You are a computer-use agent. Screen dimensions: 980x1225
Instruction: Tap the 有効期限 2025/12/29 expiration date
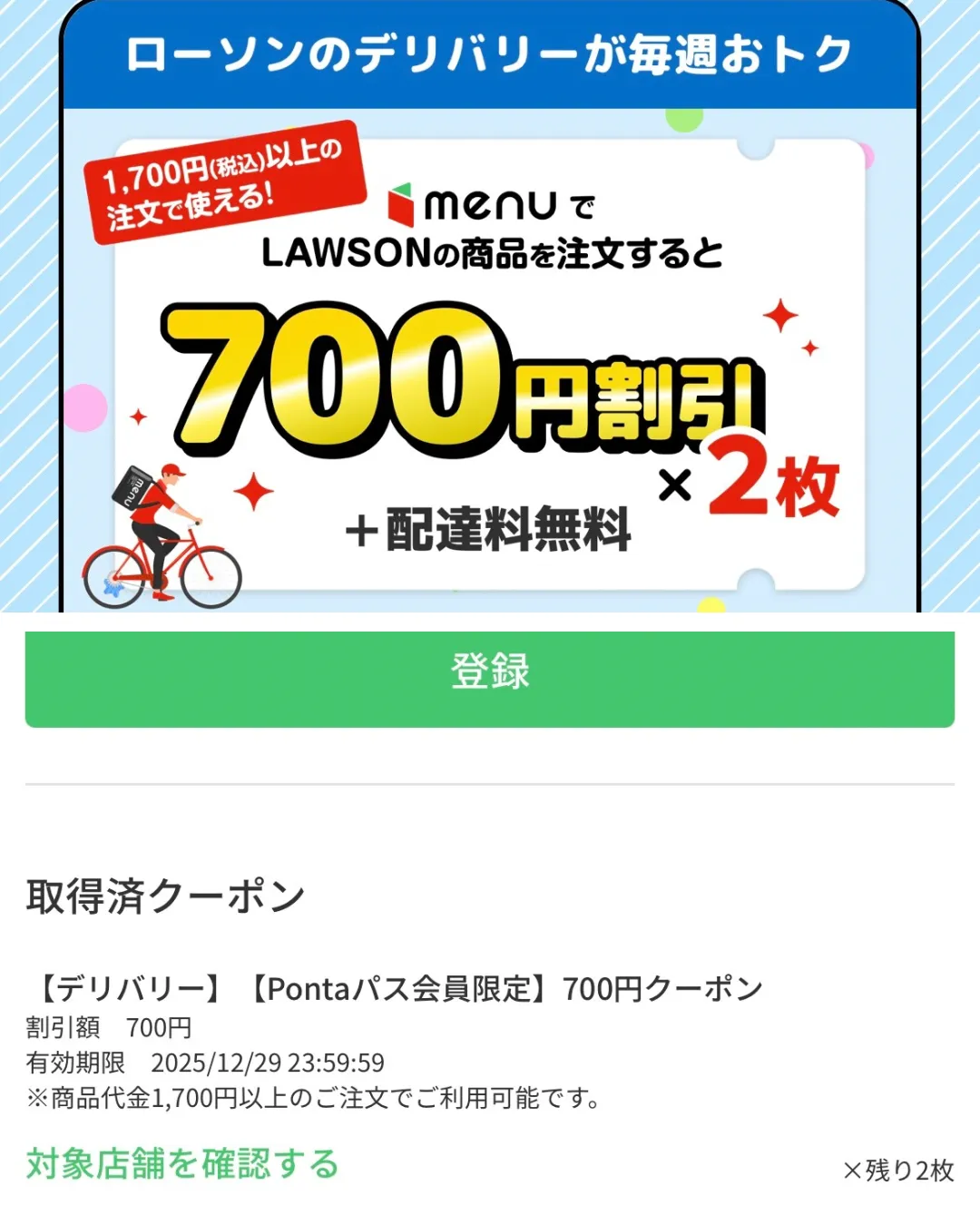[x=204, y=1064]
